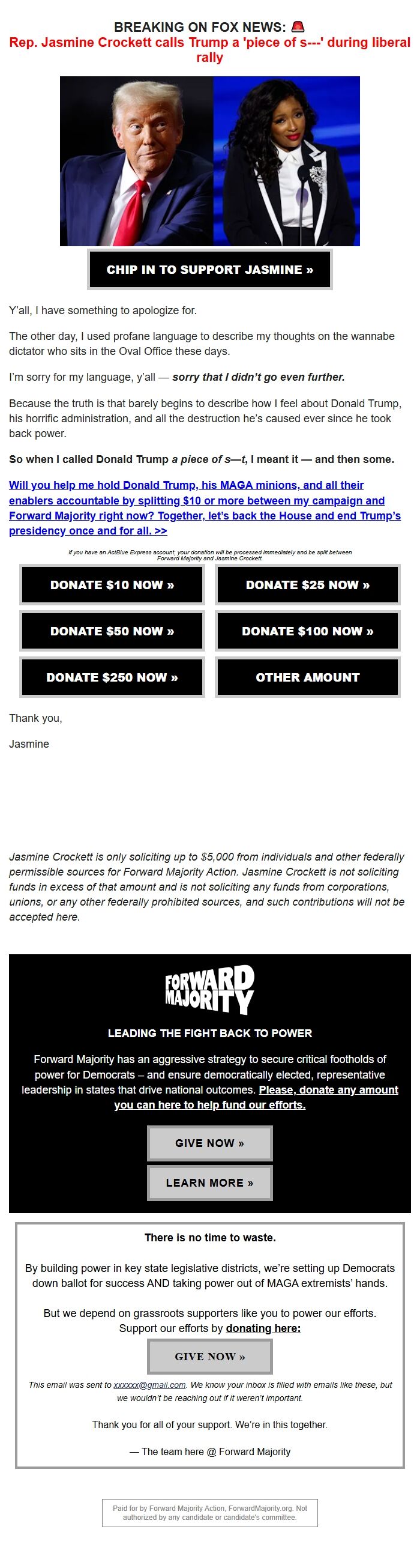Open the blue link about splitting $10 or more

click(x=204, y=507)
